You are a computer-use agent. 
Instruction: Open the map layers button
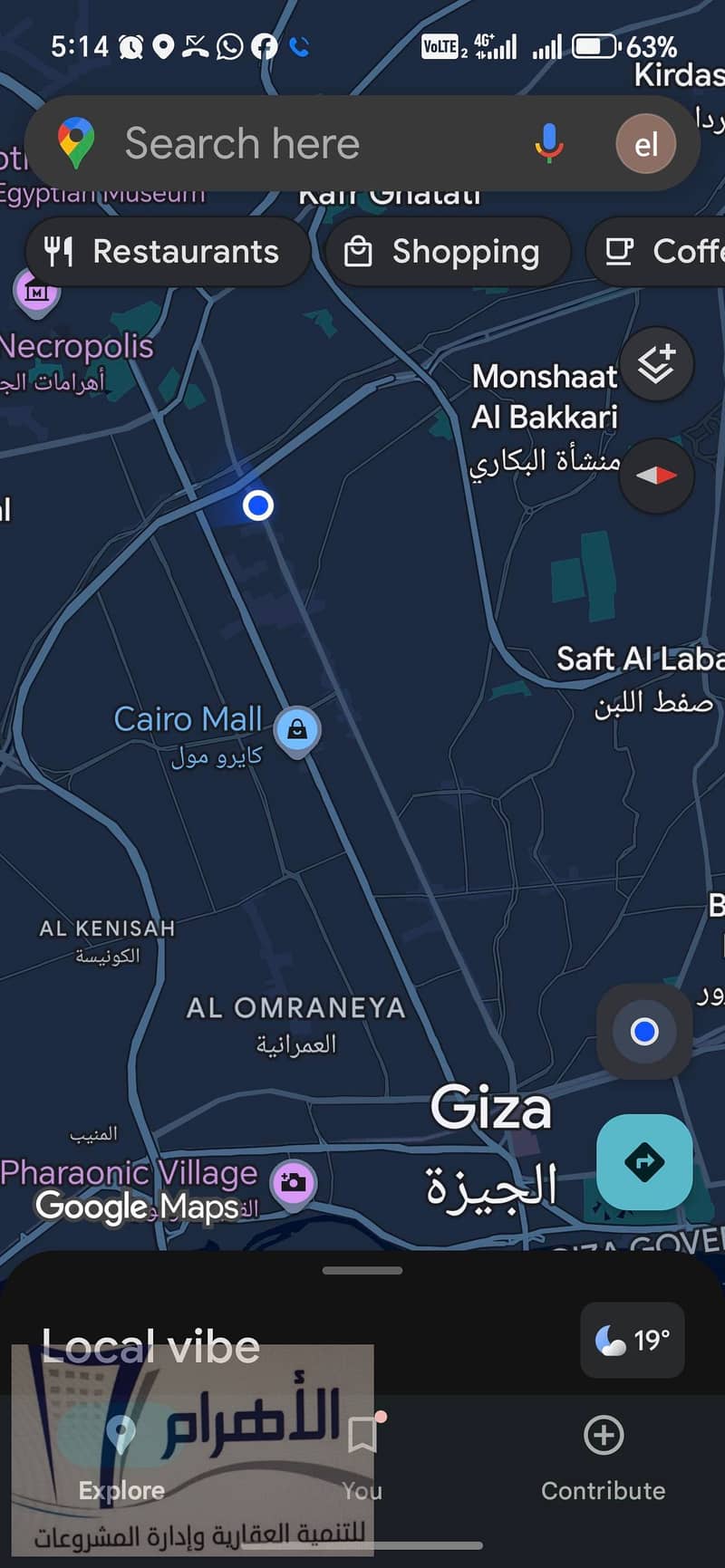(x=656, y=365)
